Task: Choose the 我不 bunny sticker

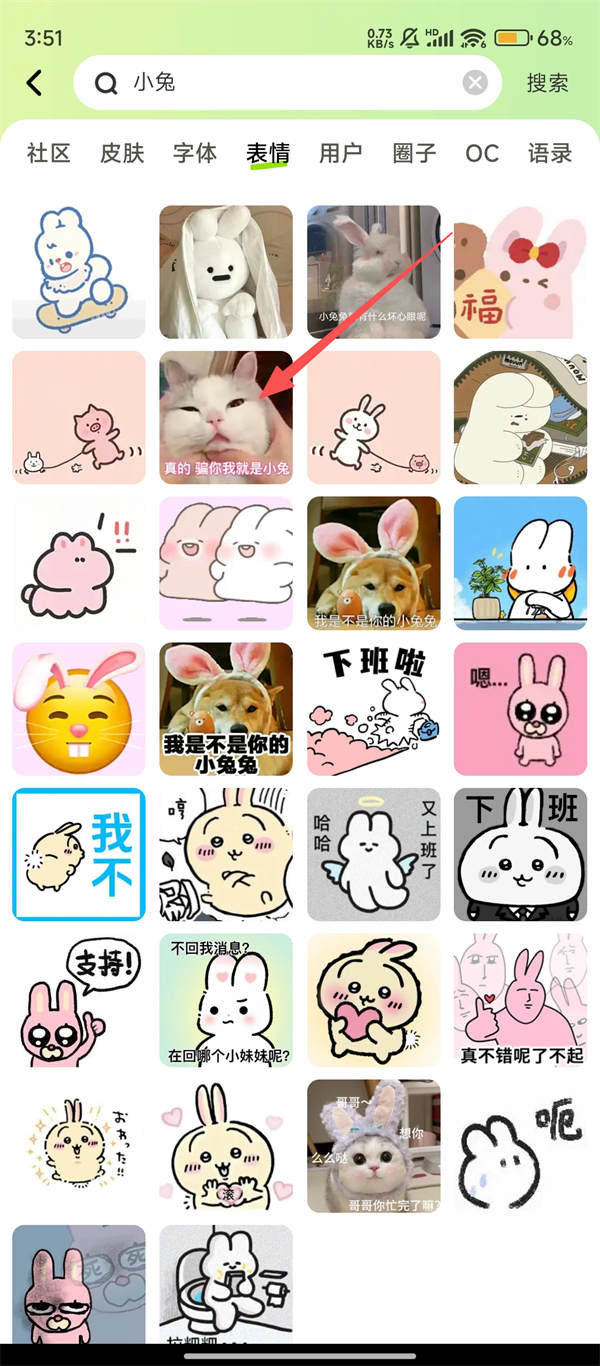Action: click(79, 854)
